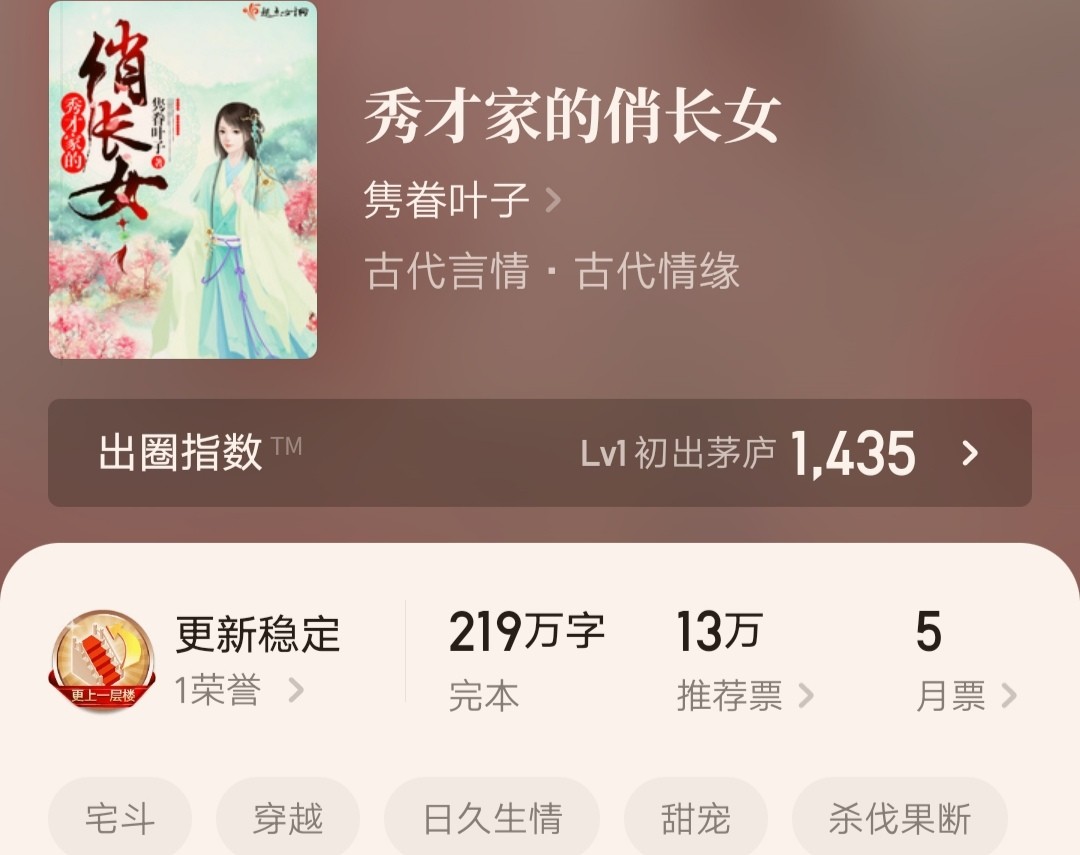Select the 宅斗 tag chip
1080x855 pixels.
coord(120,819)
